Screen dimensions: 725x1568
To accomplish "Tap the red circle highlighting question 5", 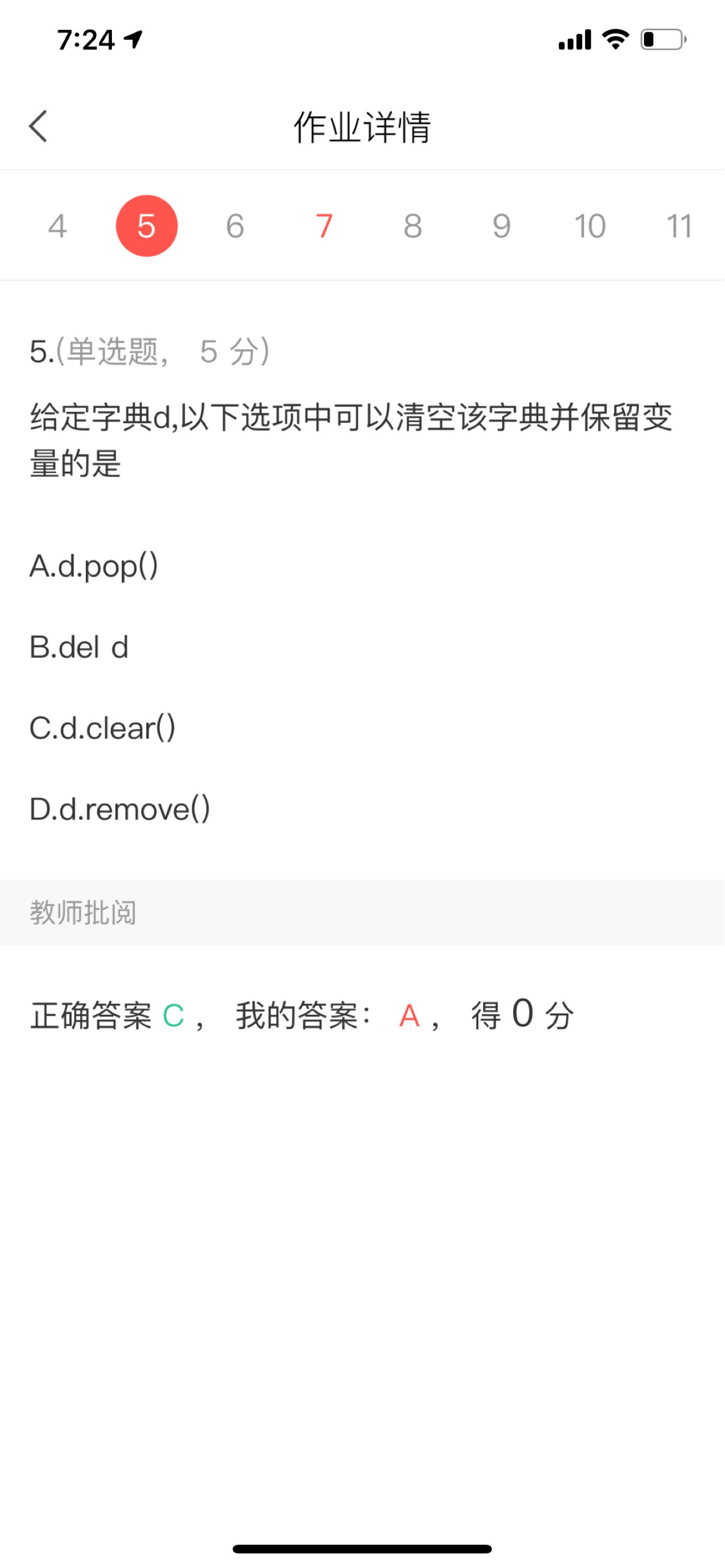I will 146,225.
